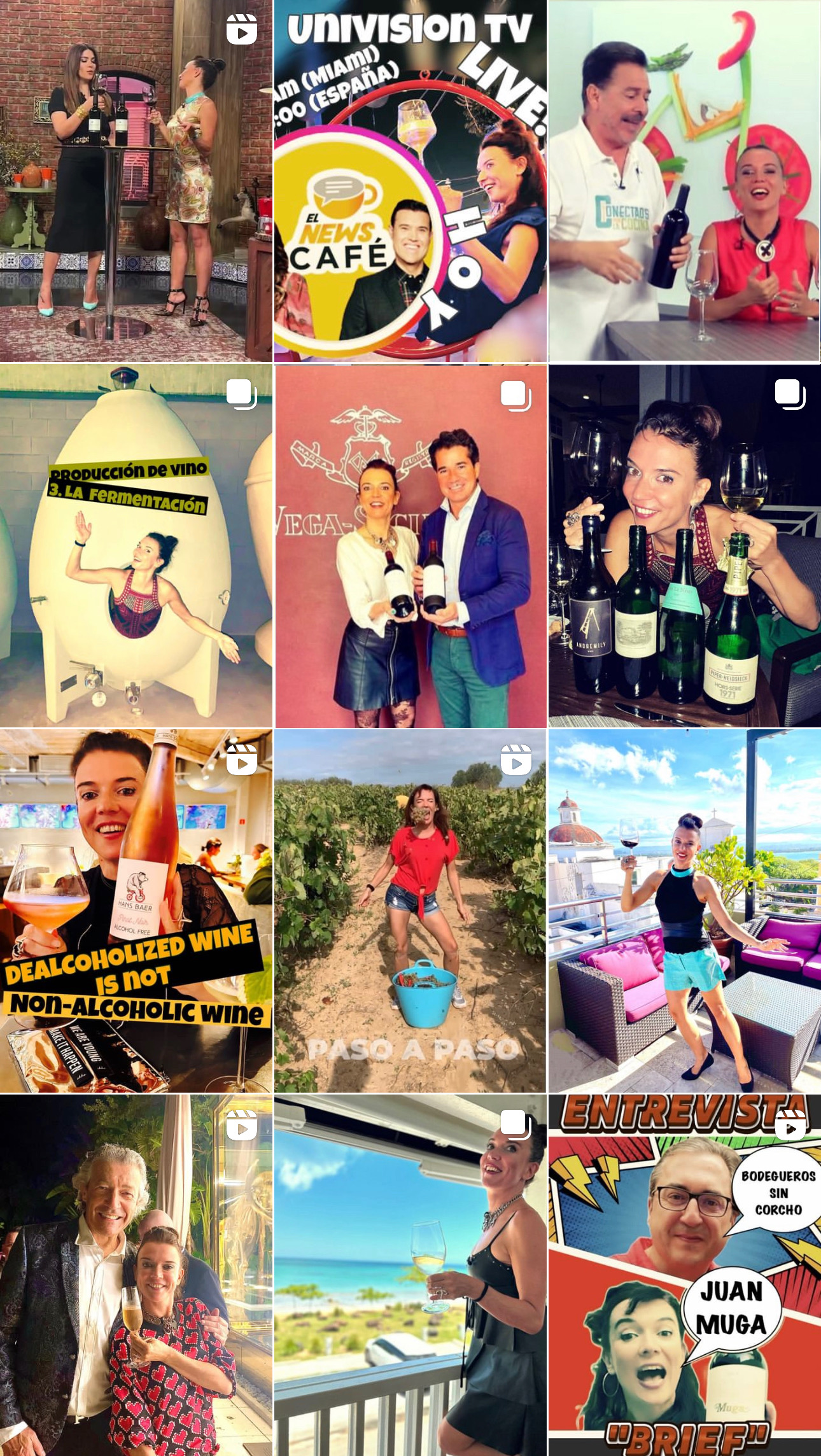
Task: Open the rooftop terrace post with pink sofas
Action: point(684,910)
